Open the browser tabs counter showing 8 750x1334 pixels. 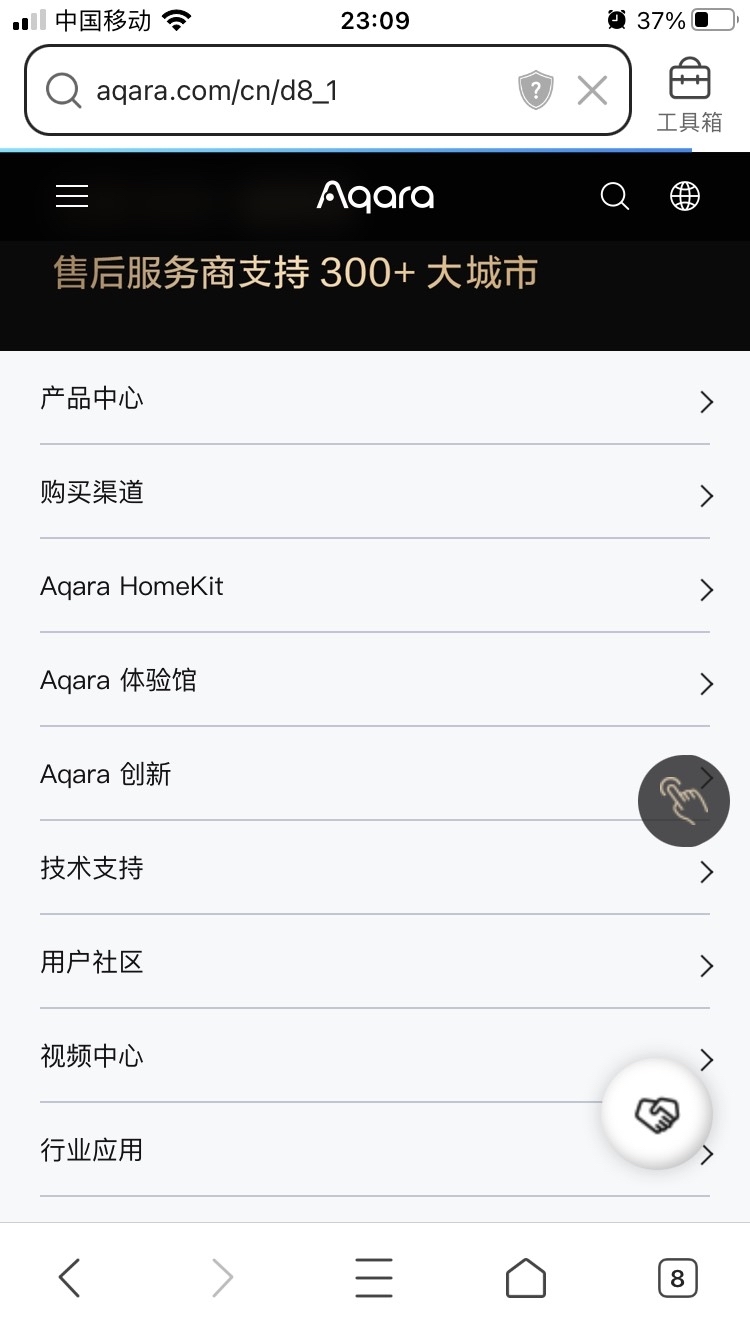tap(677, 1278)
